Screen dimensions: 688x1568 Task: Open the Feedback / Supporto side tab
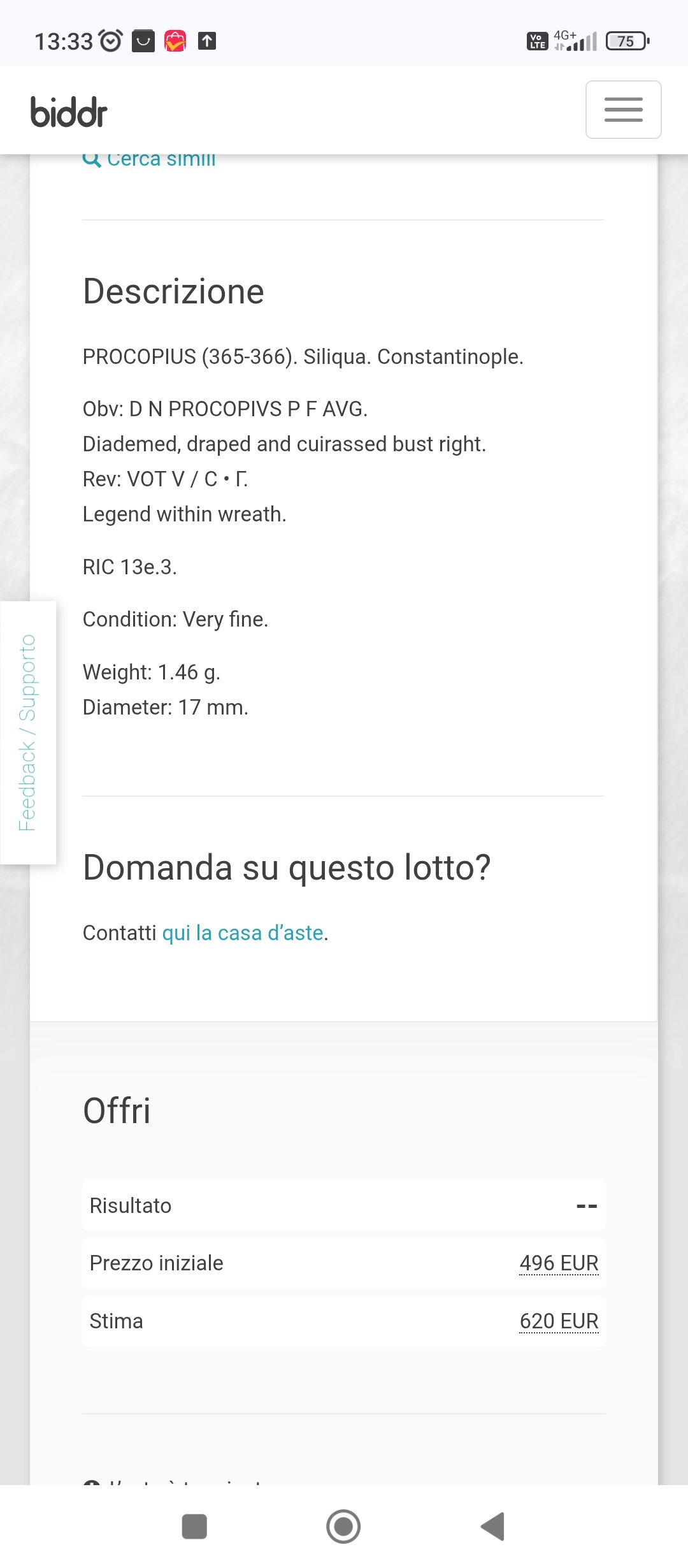coord(28,732)
